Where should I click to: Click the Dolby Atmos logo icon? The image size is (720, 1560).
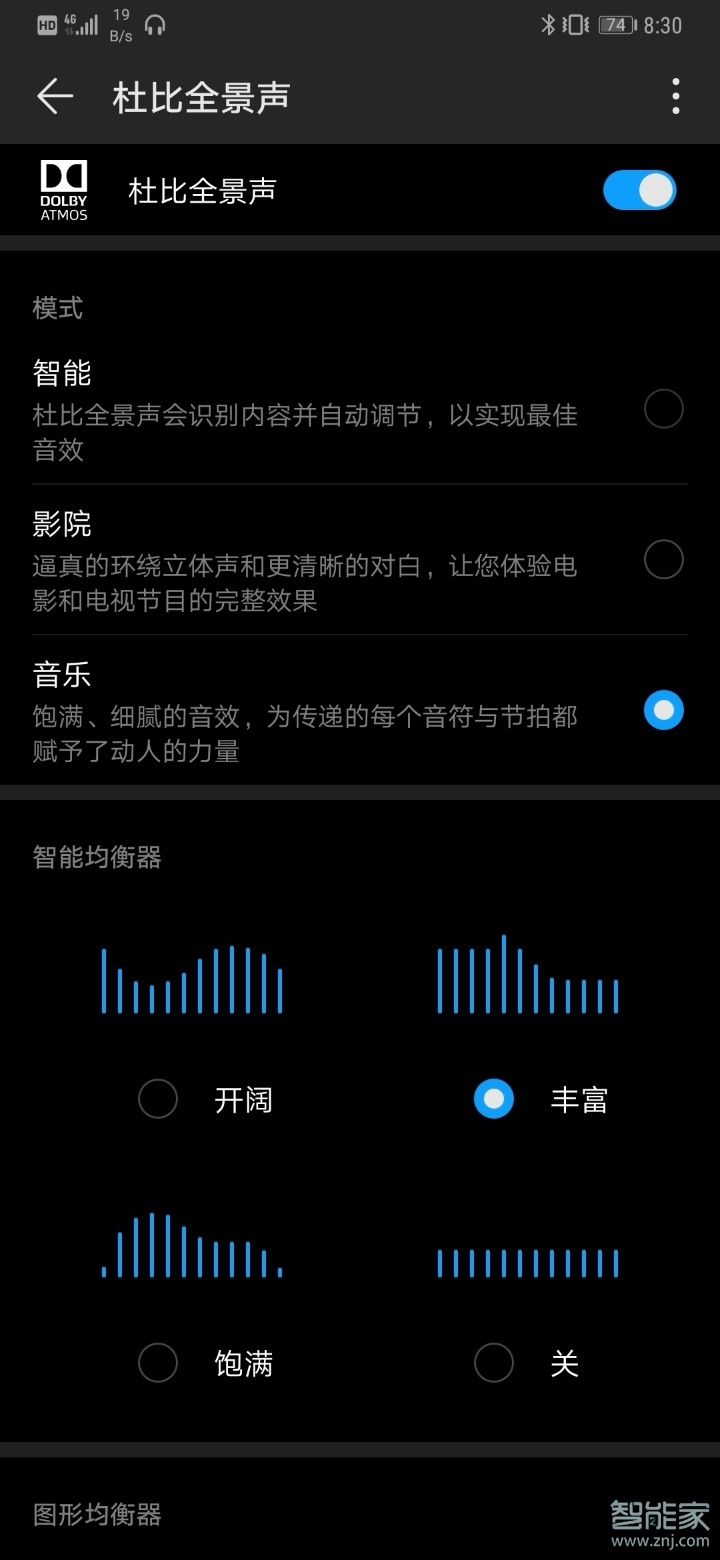click(x=64, y=189)
